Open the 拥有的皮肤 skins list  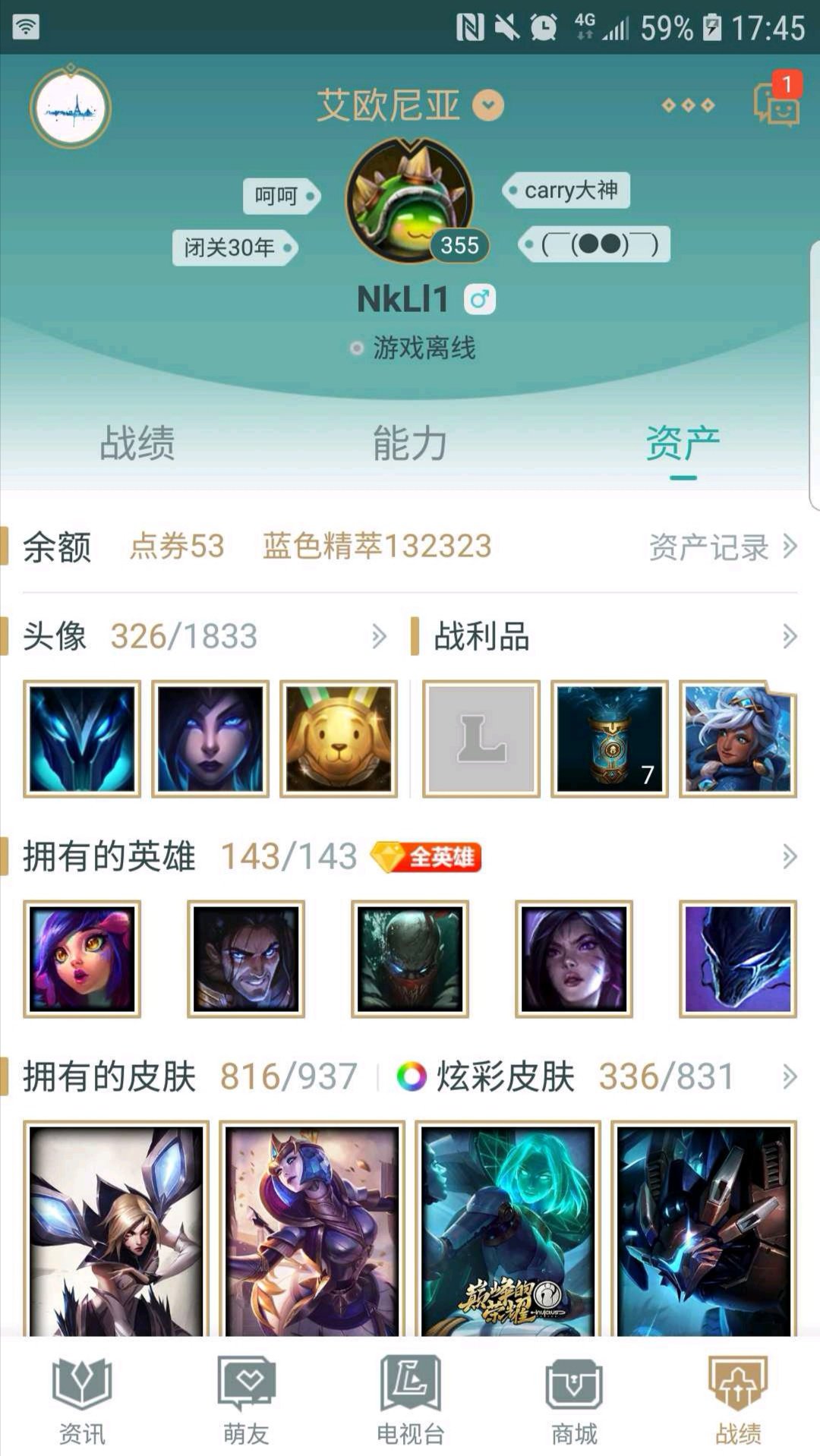pyautogui.click(x=190, y=1076)
